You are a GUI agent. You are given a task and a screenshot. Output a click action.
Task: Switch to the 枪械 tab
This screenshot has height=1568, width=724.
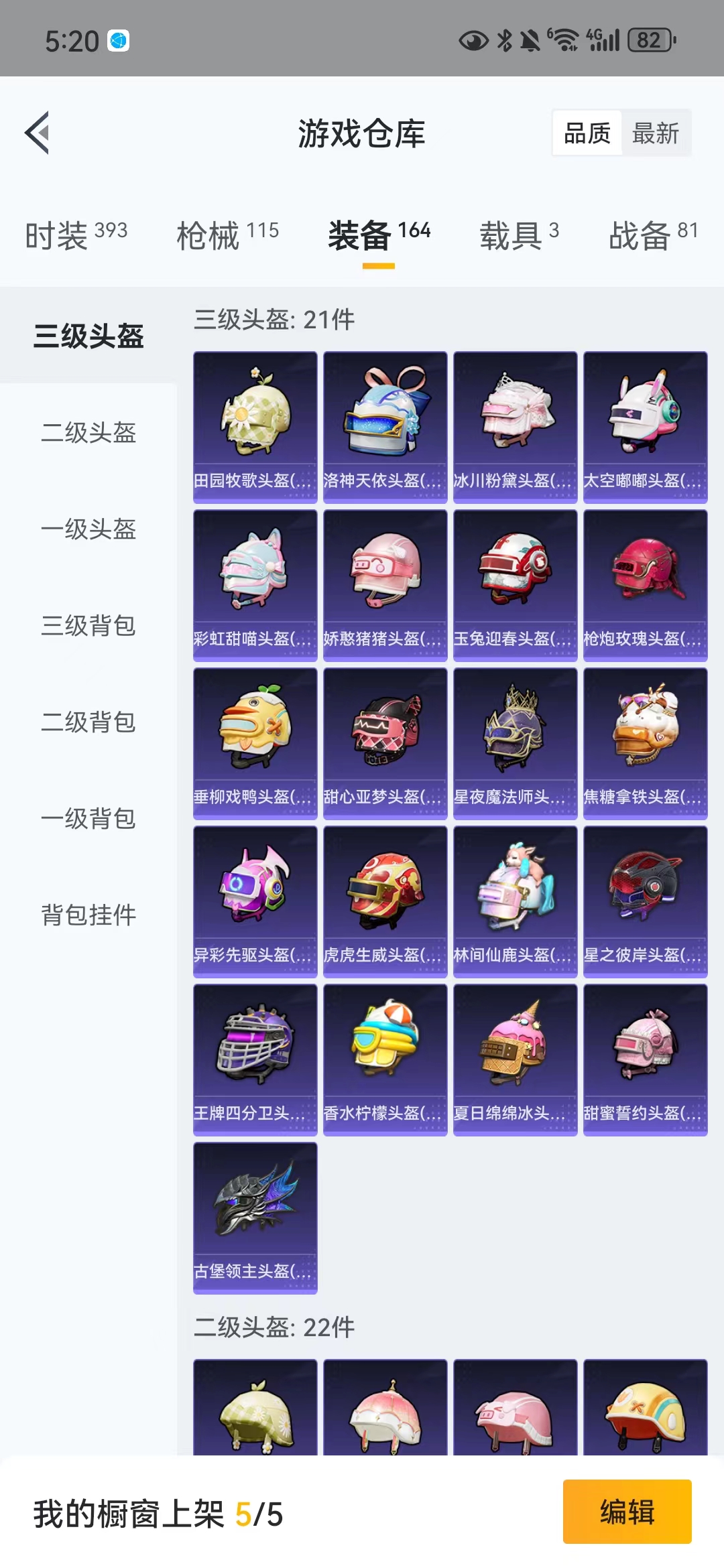click(x=227, y=235)
